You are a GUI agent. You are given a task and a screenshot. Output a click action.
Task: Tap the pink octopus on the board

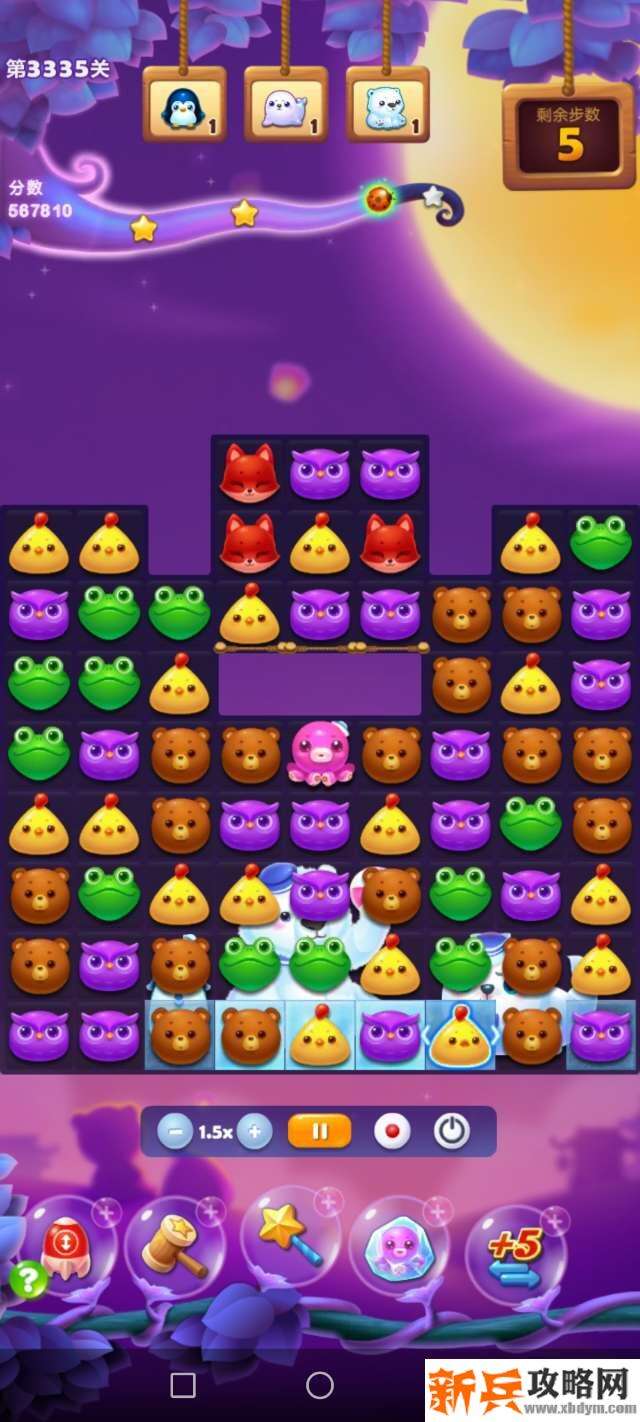(x=320, y=752)
